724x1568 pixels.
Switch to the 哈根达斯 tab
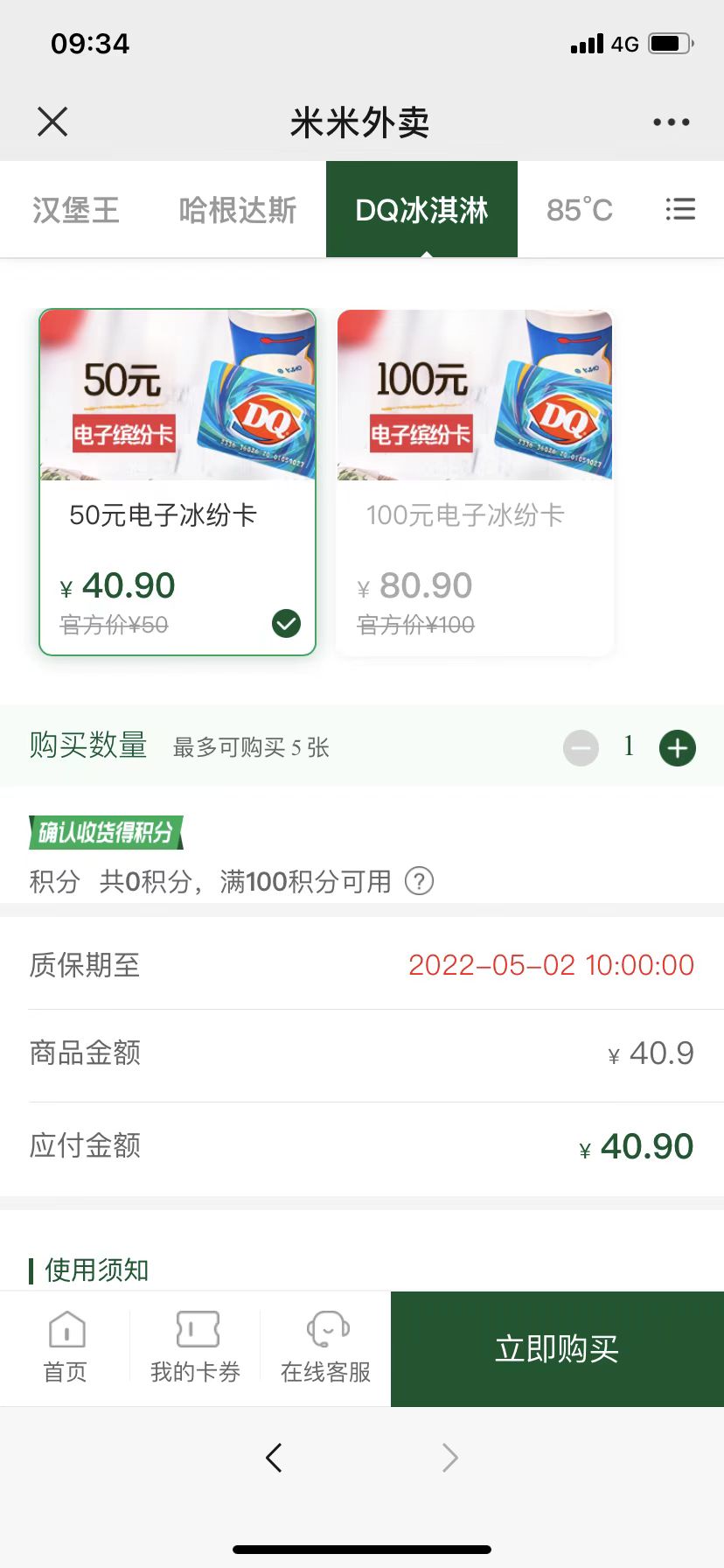tap(238, 210)
